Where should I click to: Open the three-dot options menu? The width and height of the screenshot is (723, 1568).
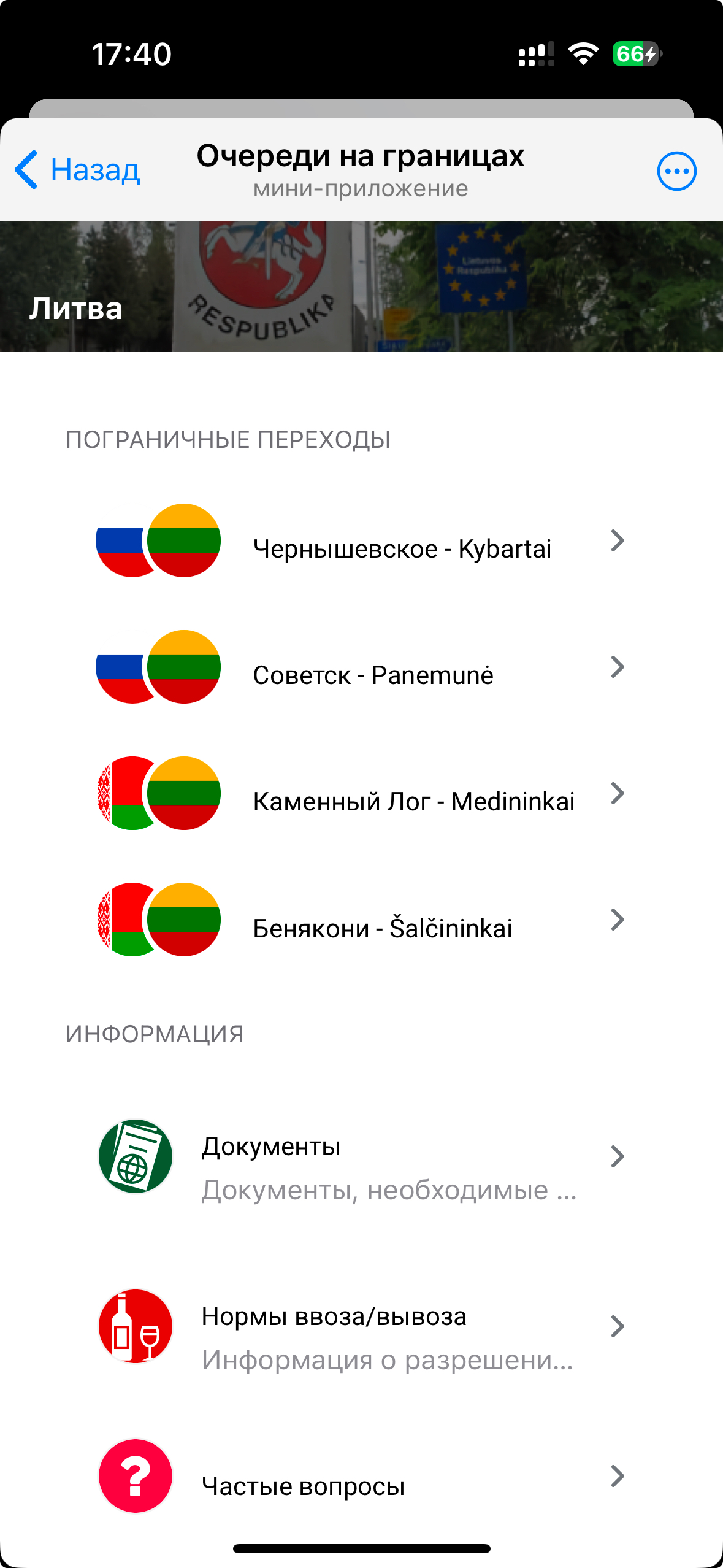point(676,171)
